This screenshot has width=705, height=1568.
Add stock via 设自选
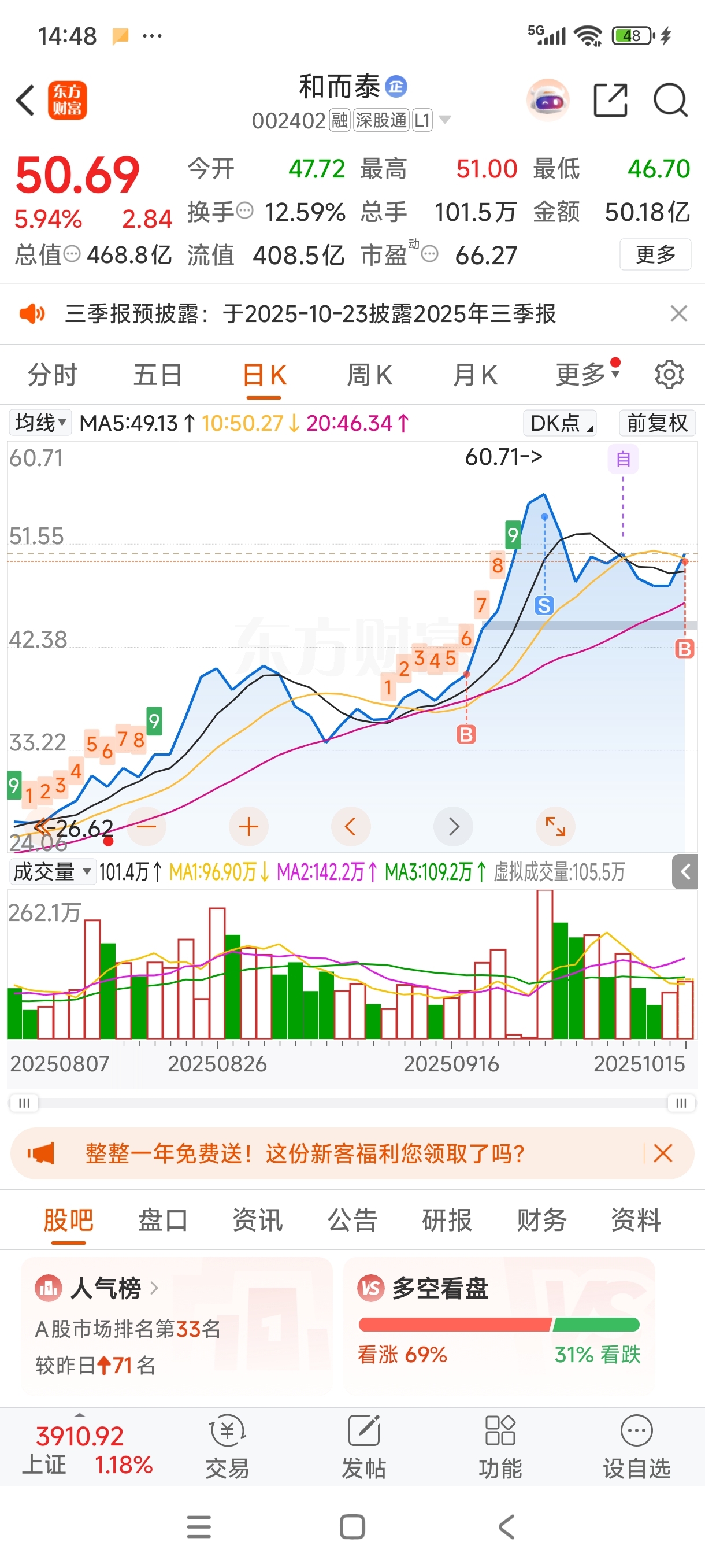[636, 1449]
